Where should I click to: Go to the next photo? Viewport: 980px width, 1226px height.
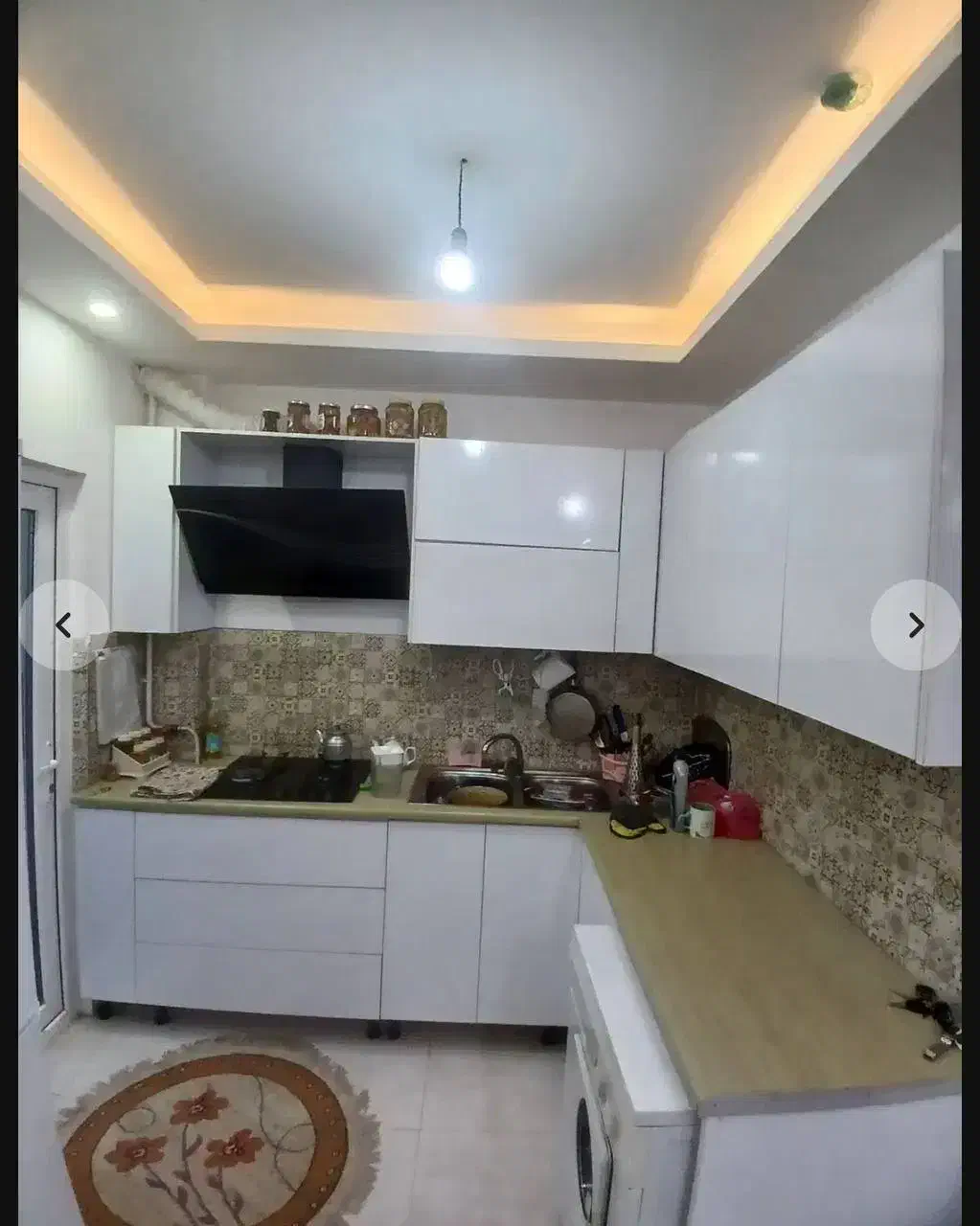point(915,625)
